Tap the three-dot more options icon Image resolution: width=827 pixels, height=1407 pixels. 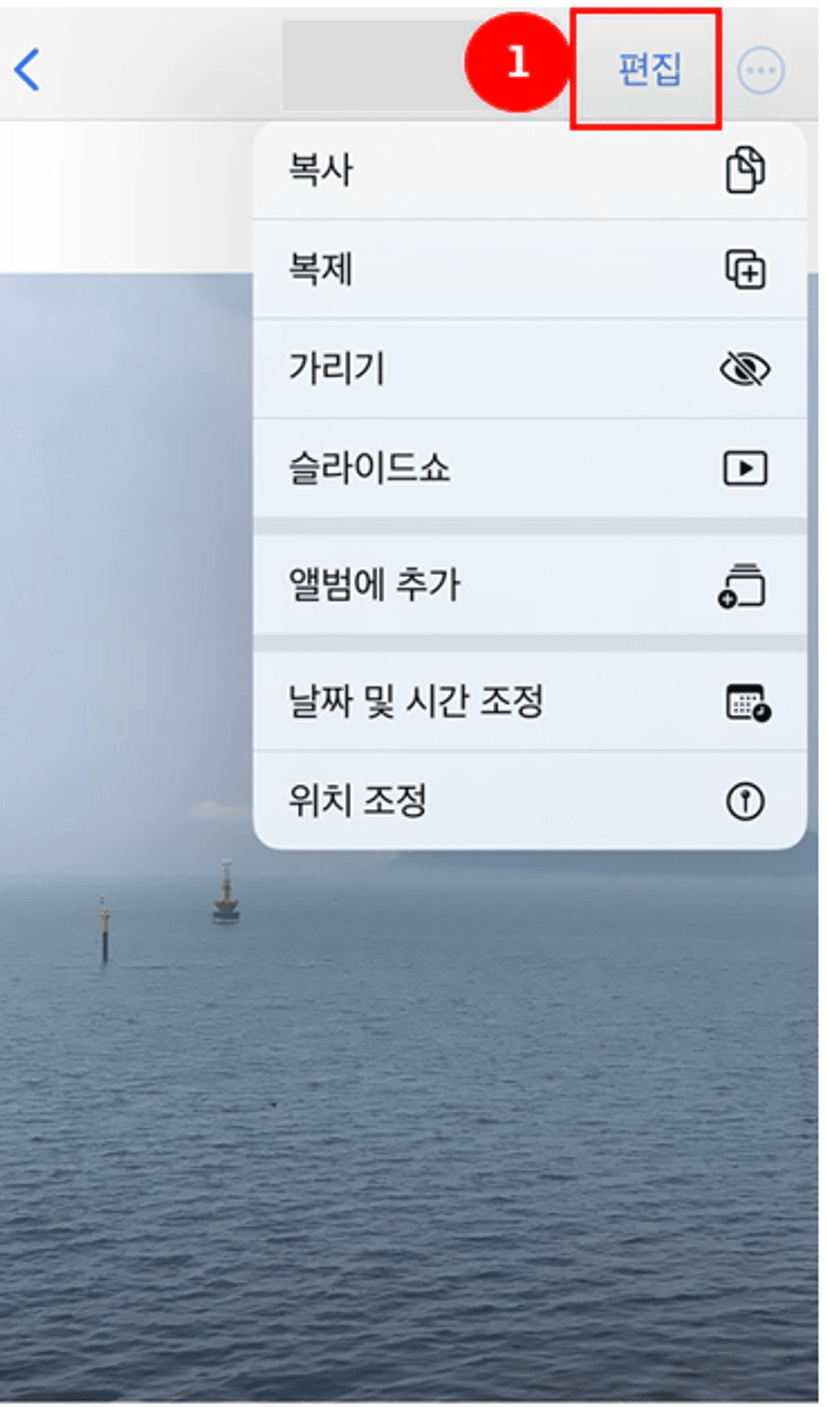[761, 71]
